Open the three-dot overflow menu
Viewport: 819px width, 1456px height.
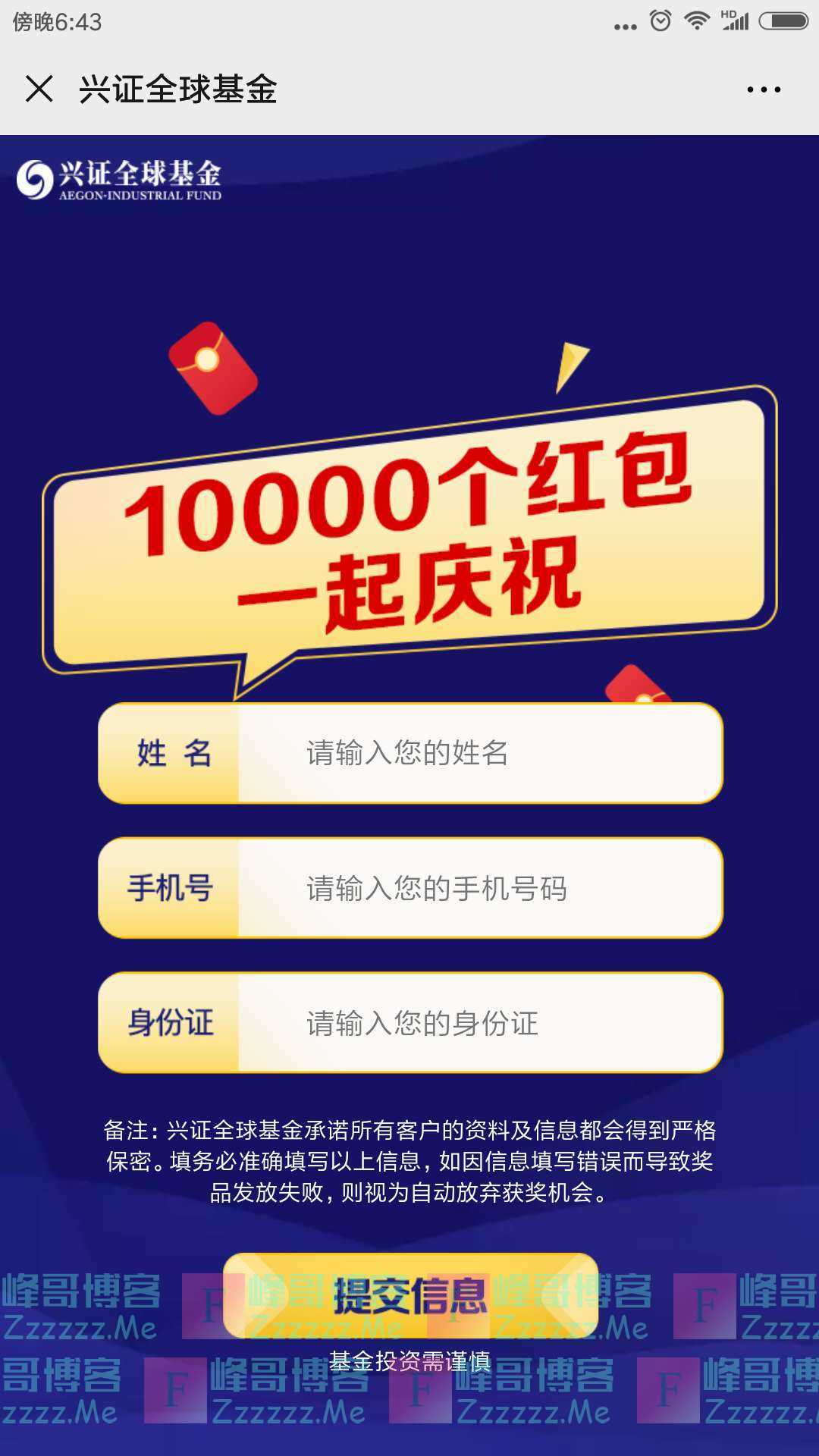click(x=763, y=89)
